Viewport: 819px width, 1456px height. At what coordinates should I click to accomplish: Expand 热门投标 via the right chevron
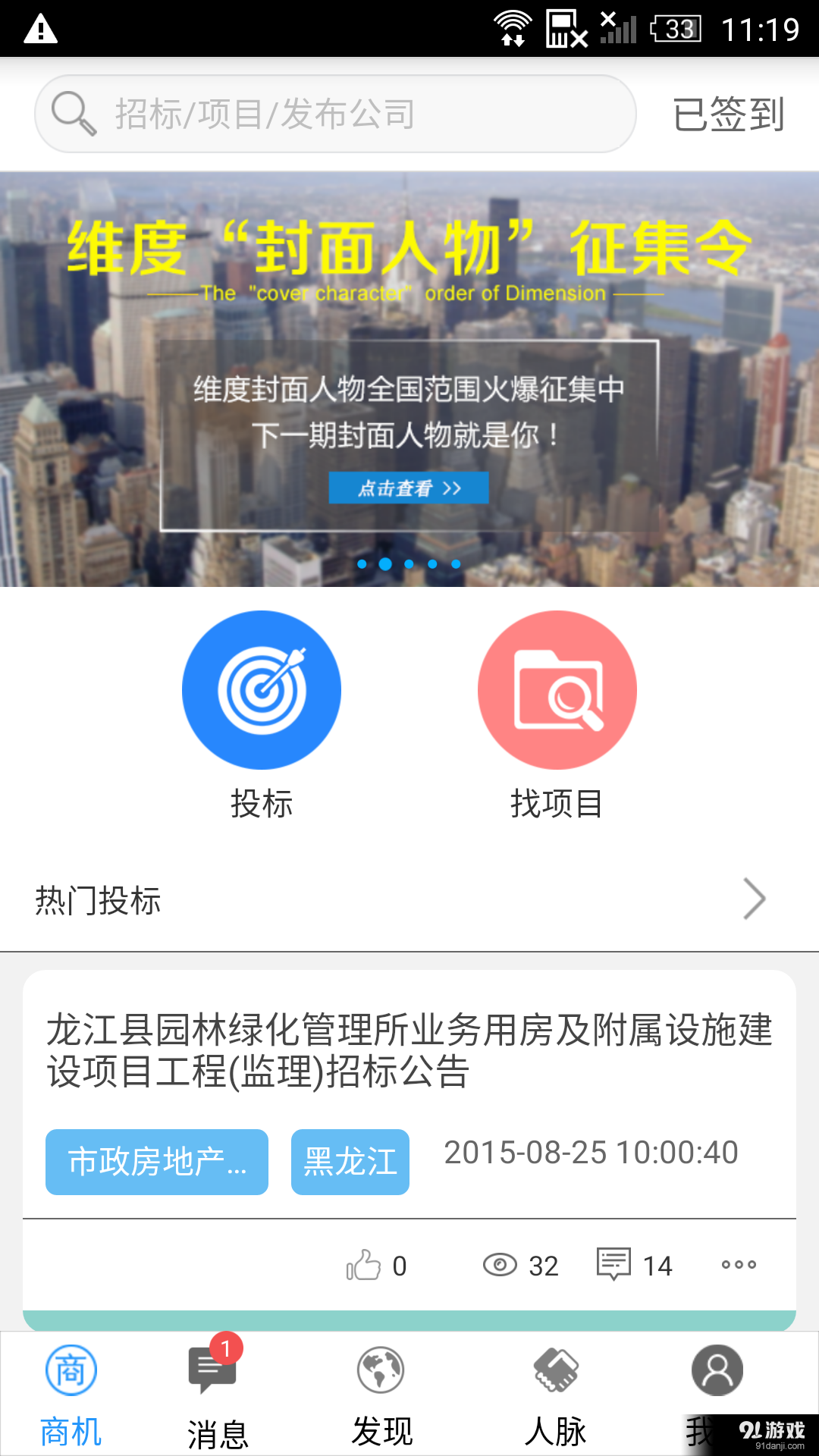[755, 899]
